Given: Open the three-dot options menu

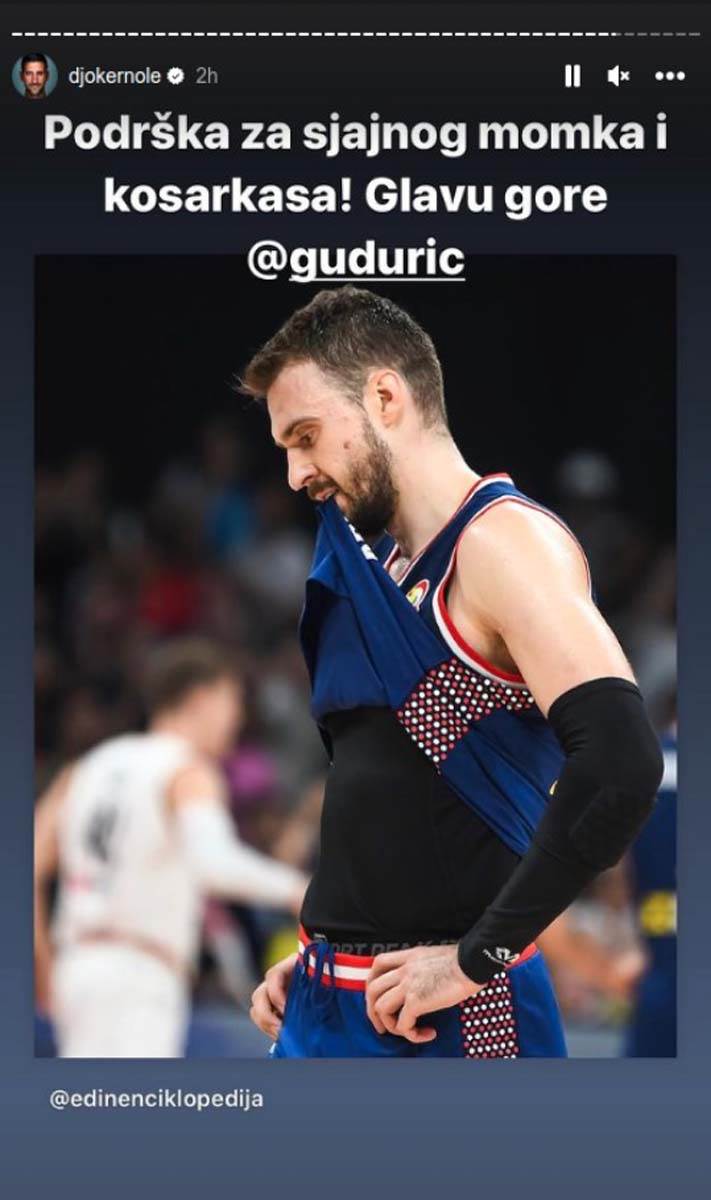Looking at the screenshot, I should pyautogui.click(x=669, y=76).
